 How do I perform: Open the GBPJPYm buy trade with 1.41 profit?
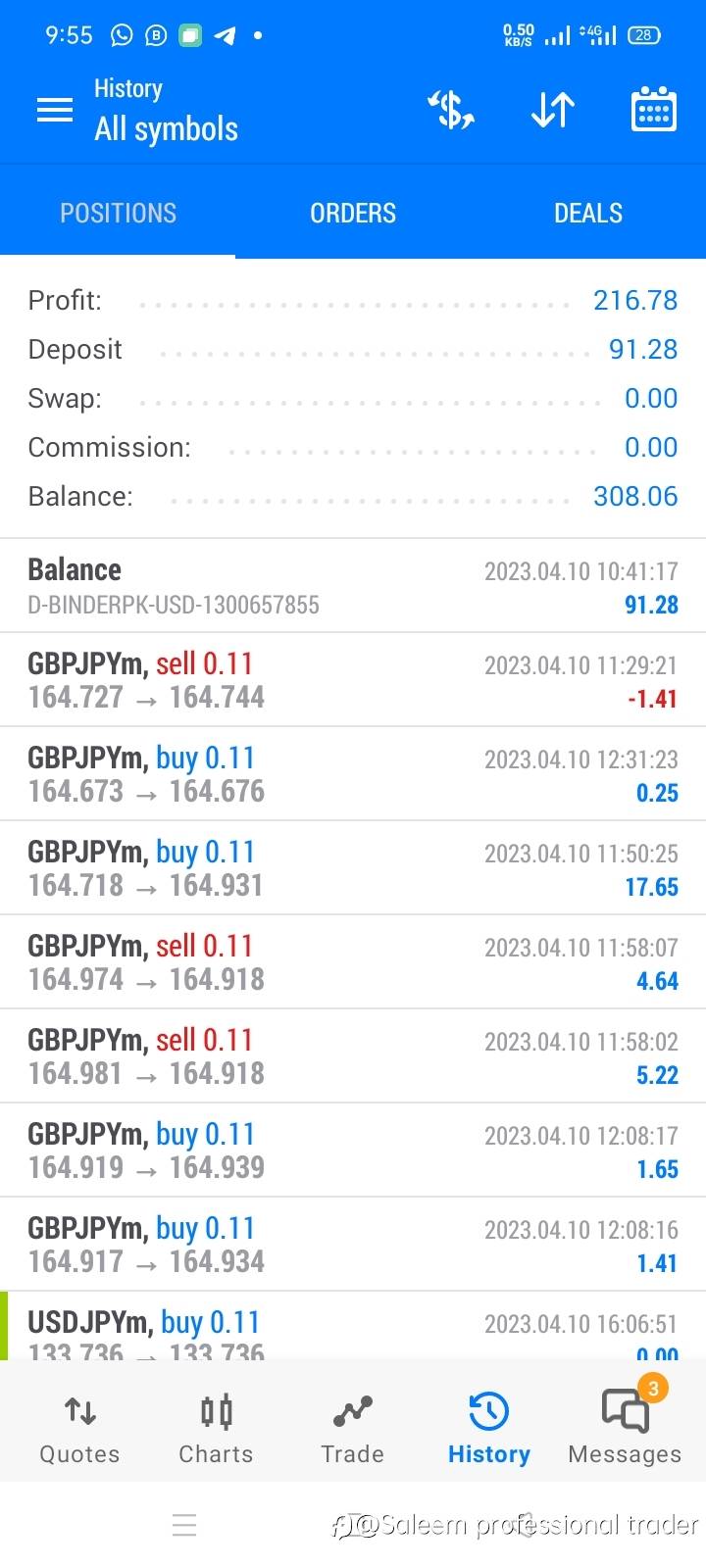click(353, 1245)
